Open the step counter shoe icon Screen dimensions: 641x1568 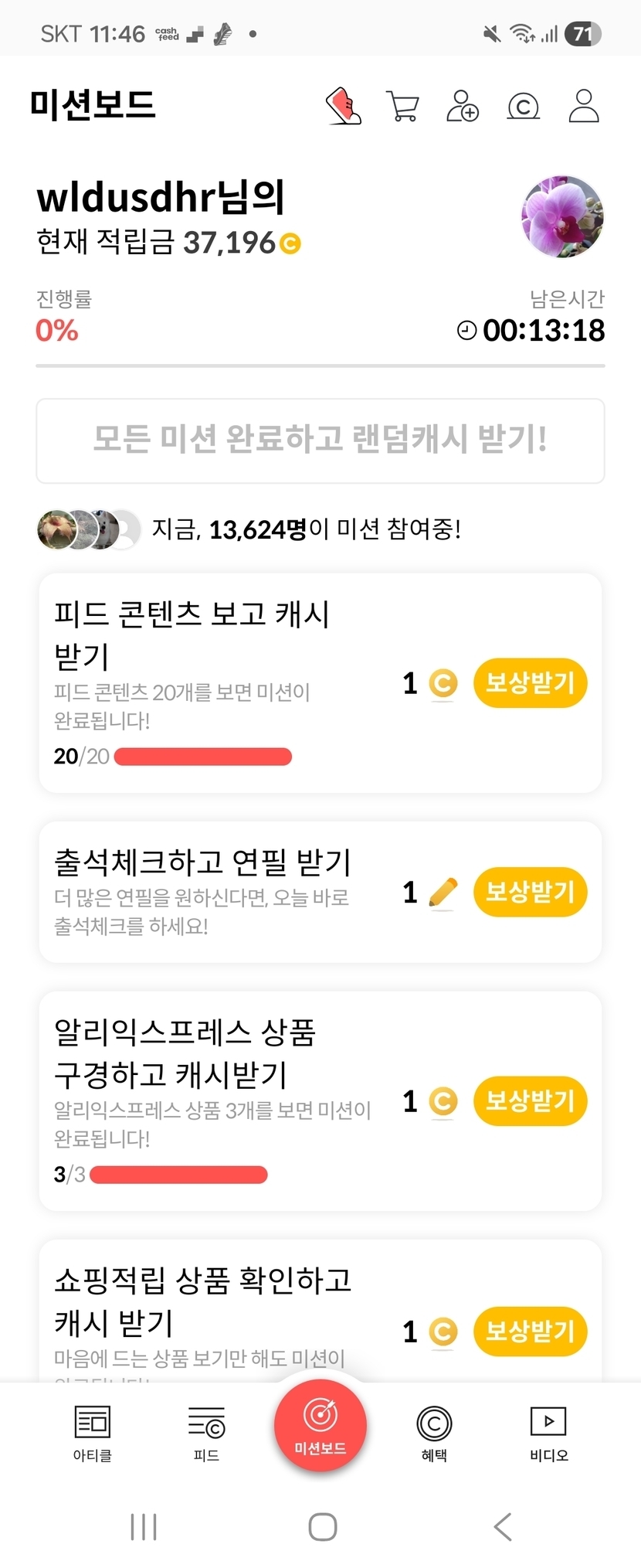344,106
